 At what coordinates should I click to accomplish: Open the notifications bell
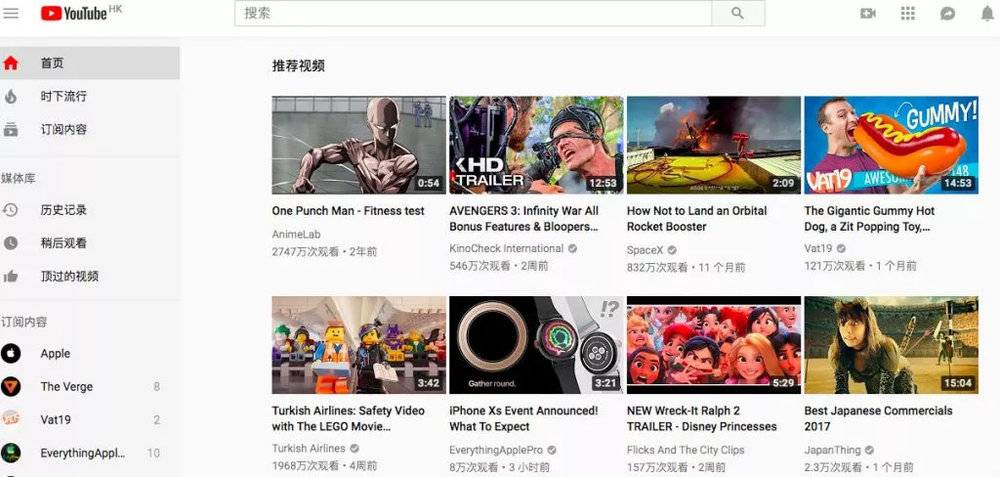(x=987, y=13)
